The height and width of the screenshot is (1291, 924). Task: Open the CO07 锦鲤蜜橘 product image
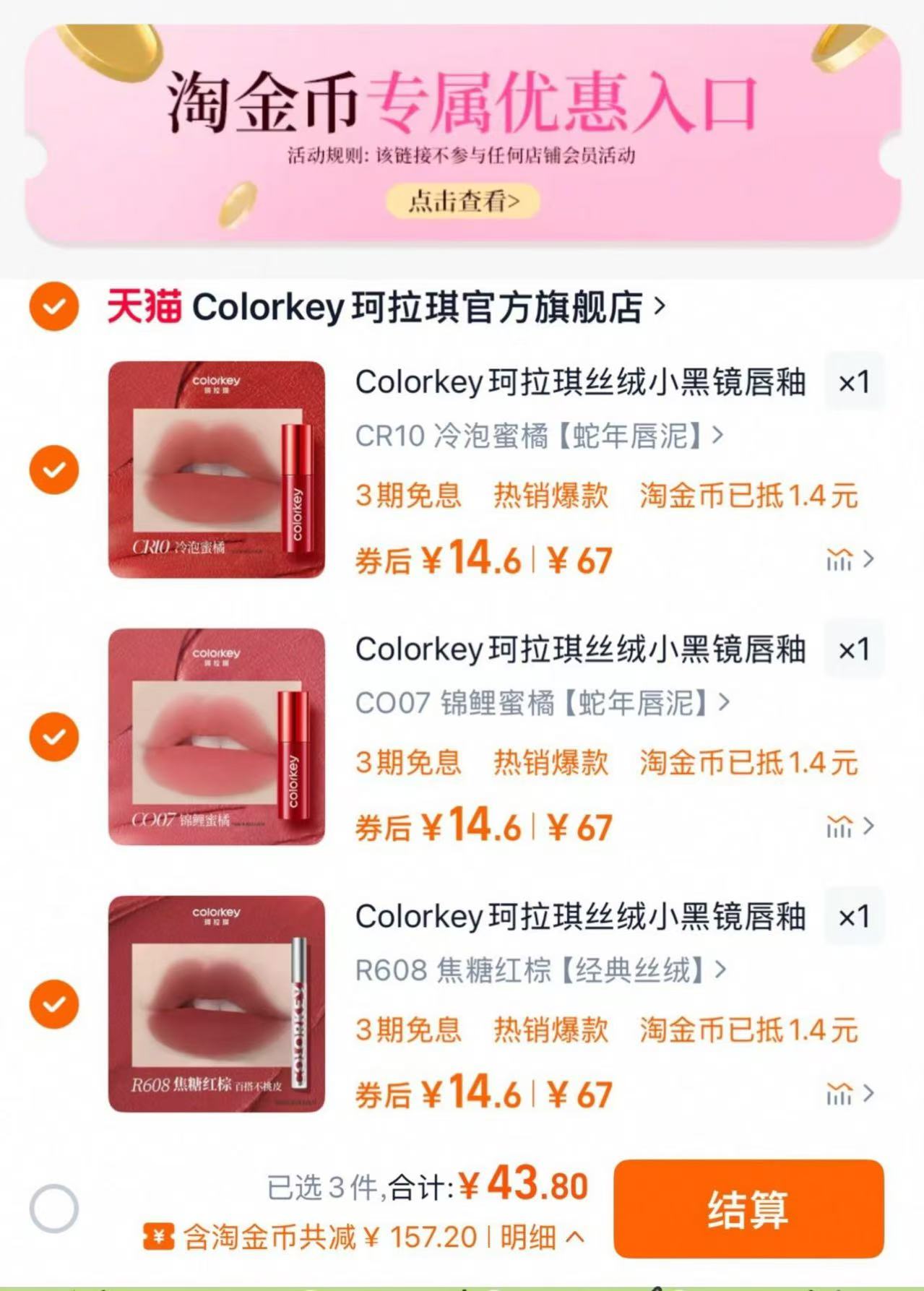click(x=217, y=737)
